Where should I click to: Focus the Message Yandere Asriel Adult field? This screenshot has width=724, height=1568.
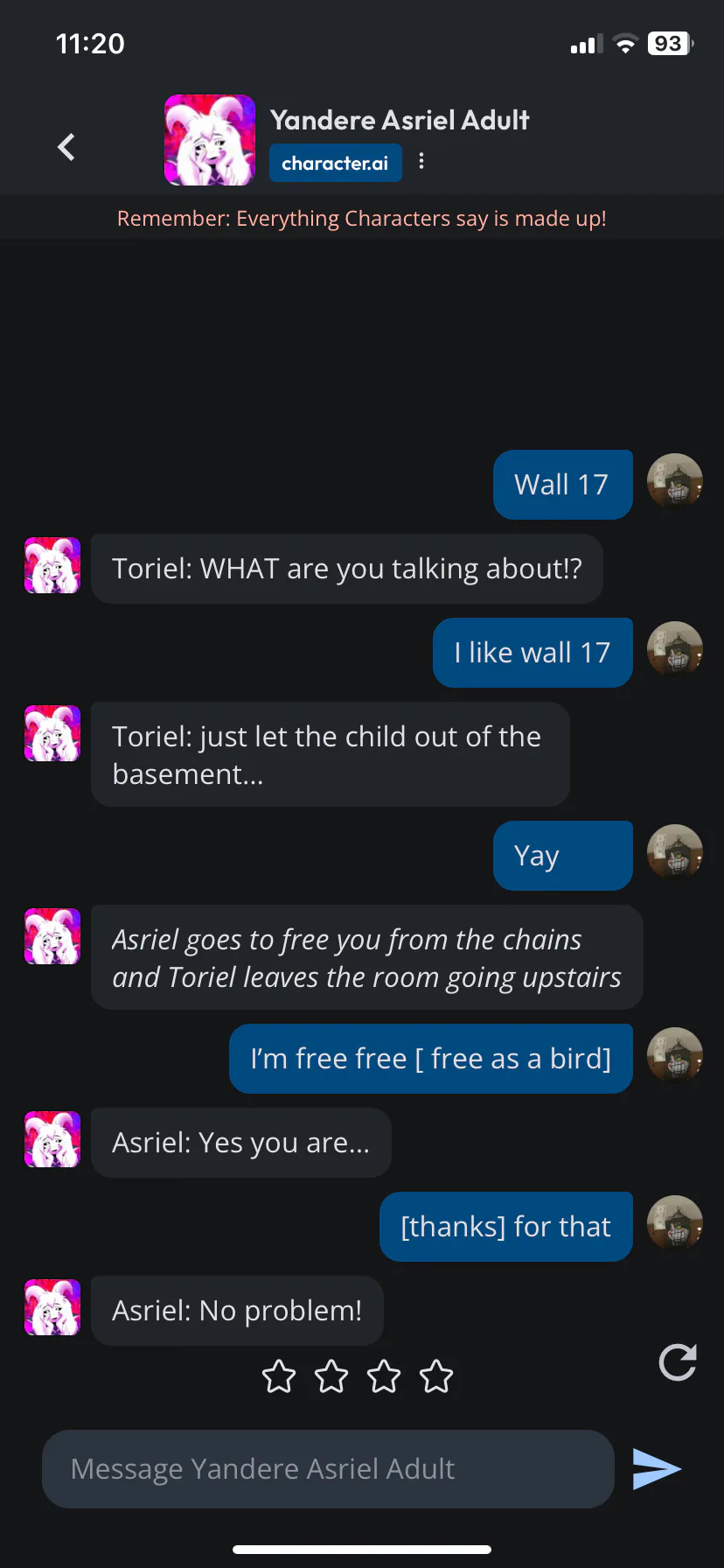(x=328, y=1469)
